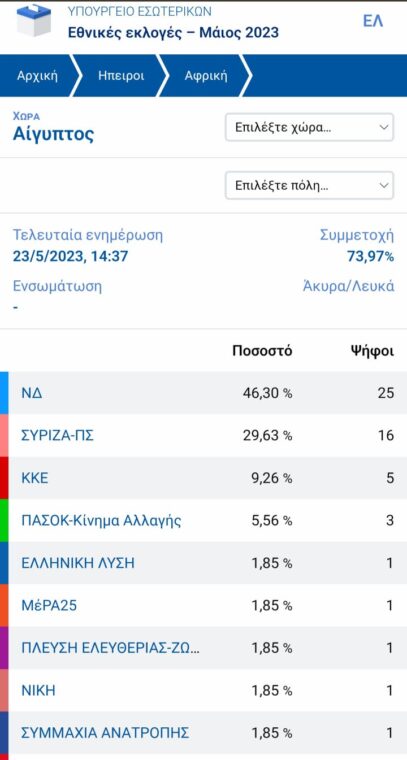This screenshot has height=760, width=407.
Task: Select the Αφρική breadcrumb
Action: 206,76
